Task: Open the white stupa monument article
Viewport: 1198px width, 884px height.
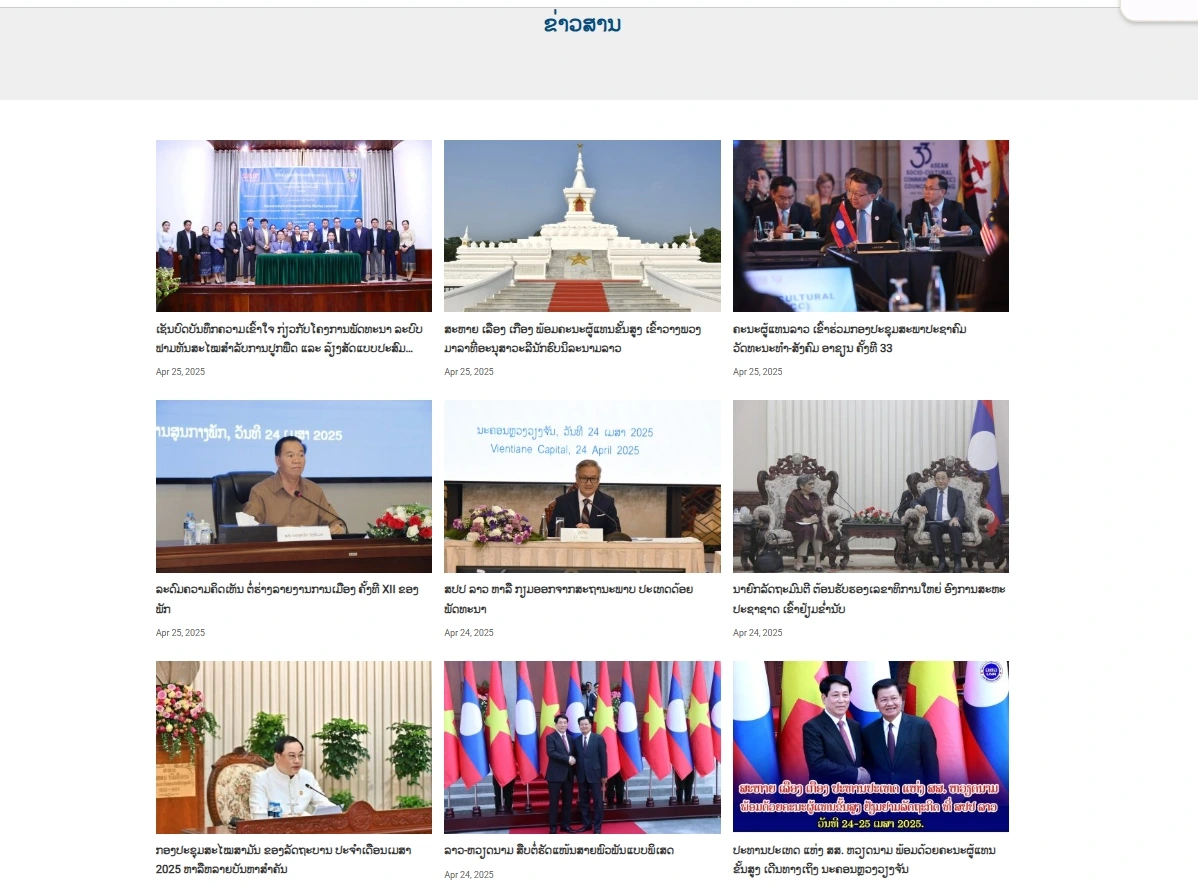Action: [582, 226]
